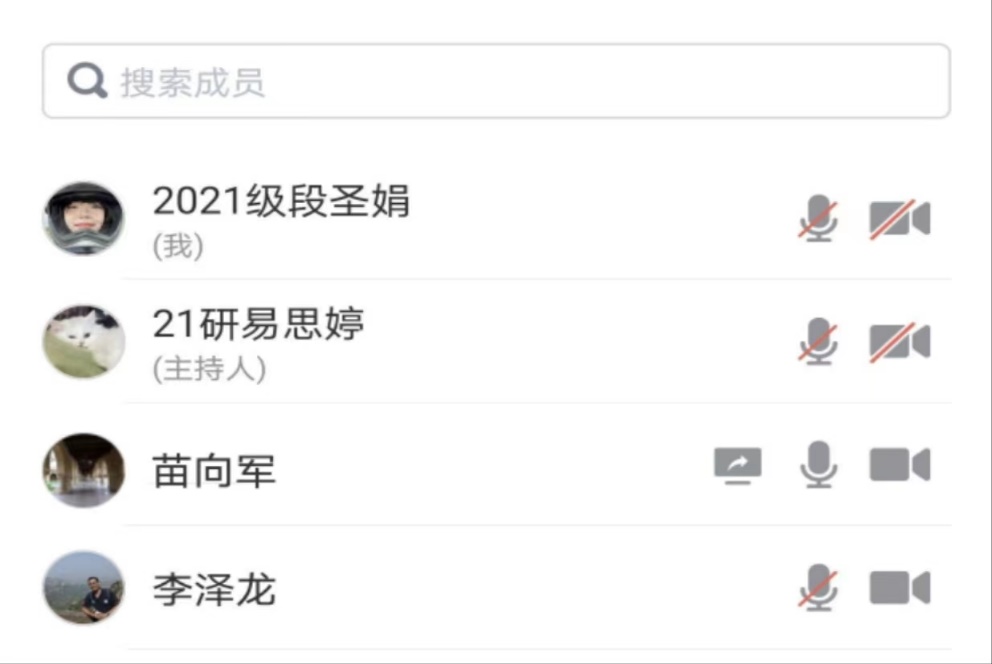Tap 苗向军's microphone icon

818,465
